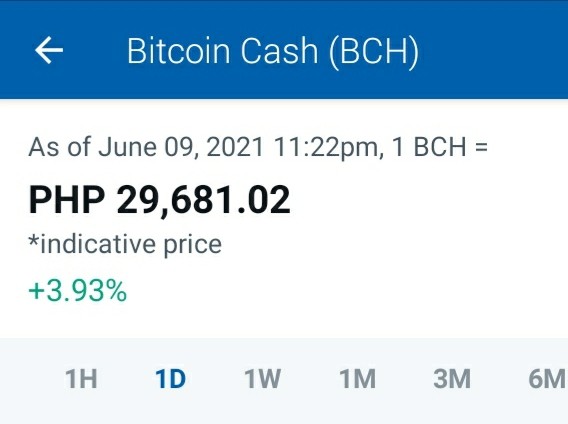Go back from Bitcoin Cash page
The height and width of the screenshot is (424, 568).
tap(49, 50)
